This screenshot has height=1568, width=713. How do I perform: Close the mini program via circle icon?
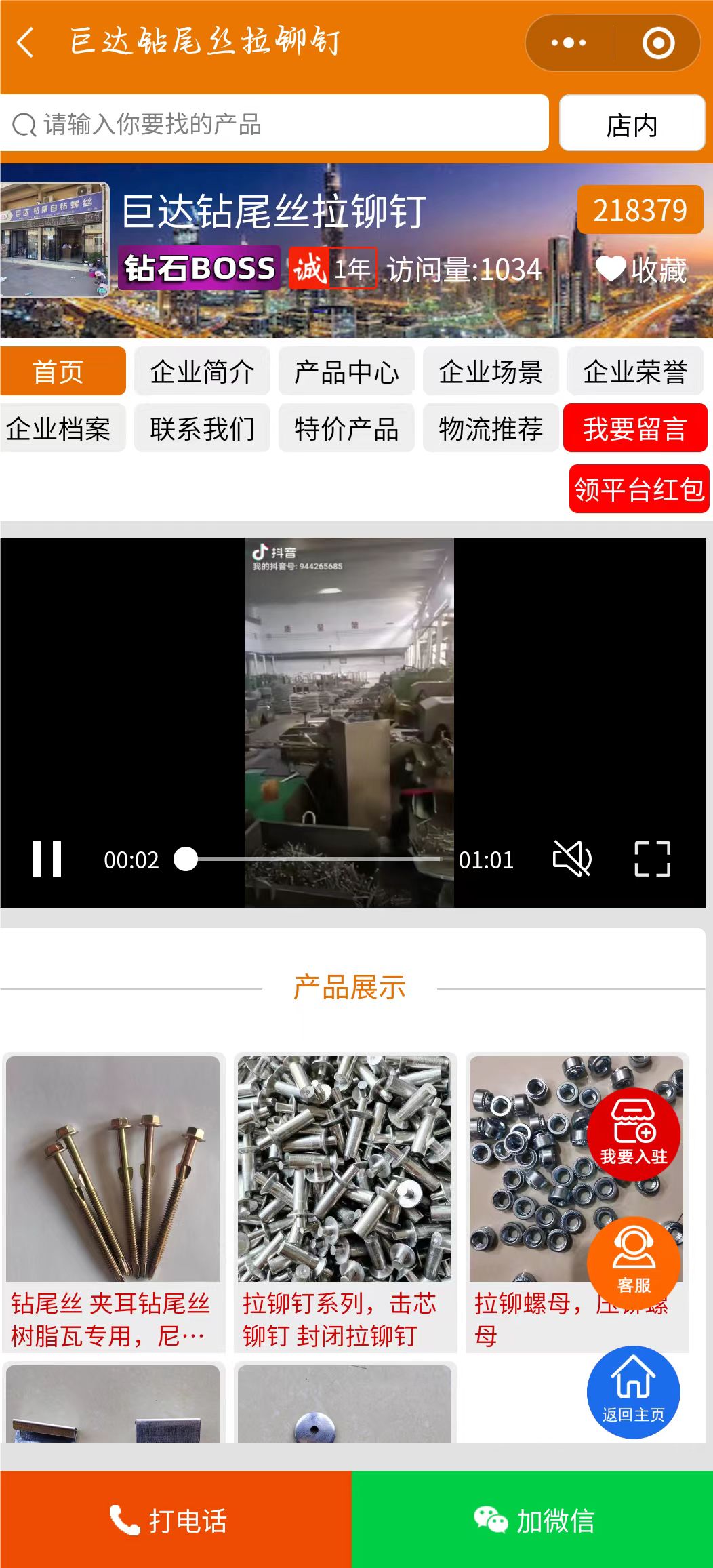point(657,43)
